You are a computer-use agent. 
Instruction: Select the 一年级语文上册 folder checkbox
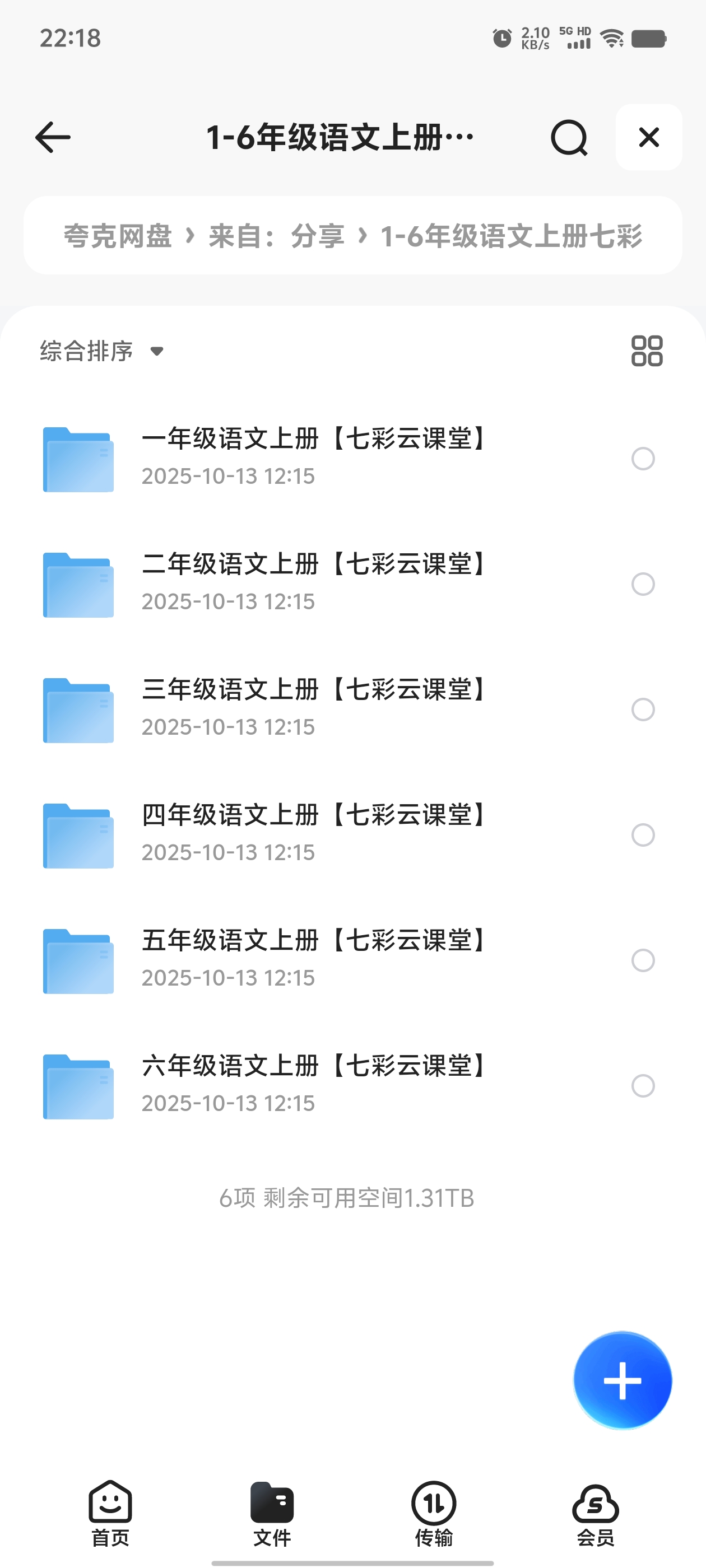tap(643, 458)
